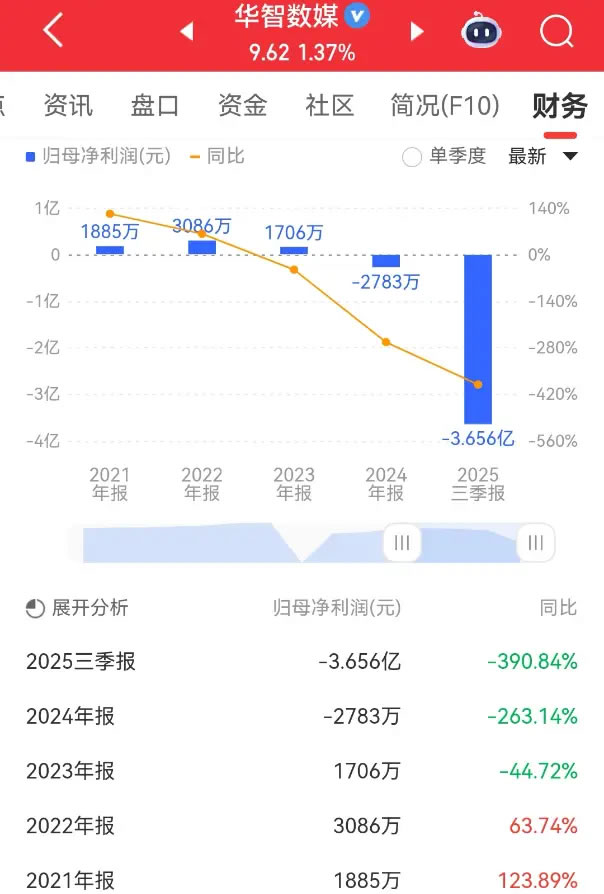Switch to the previous stock
This screenshot has width=604, height=894.
[x=186, y=32]
